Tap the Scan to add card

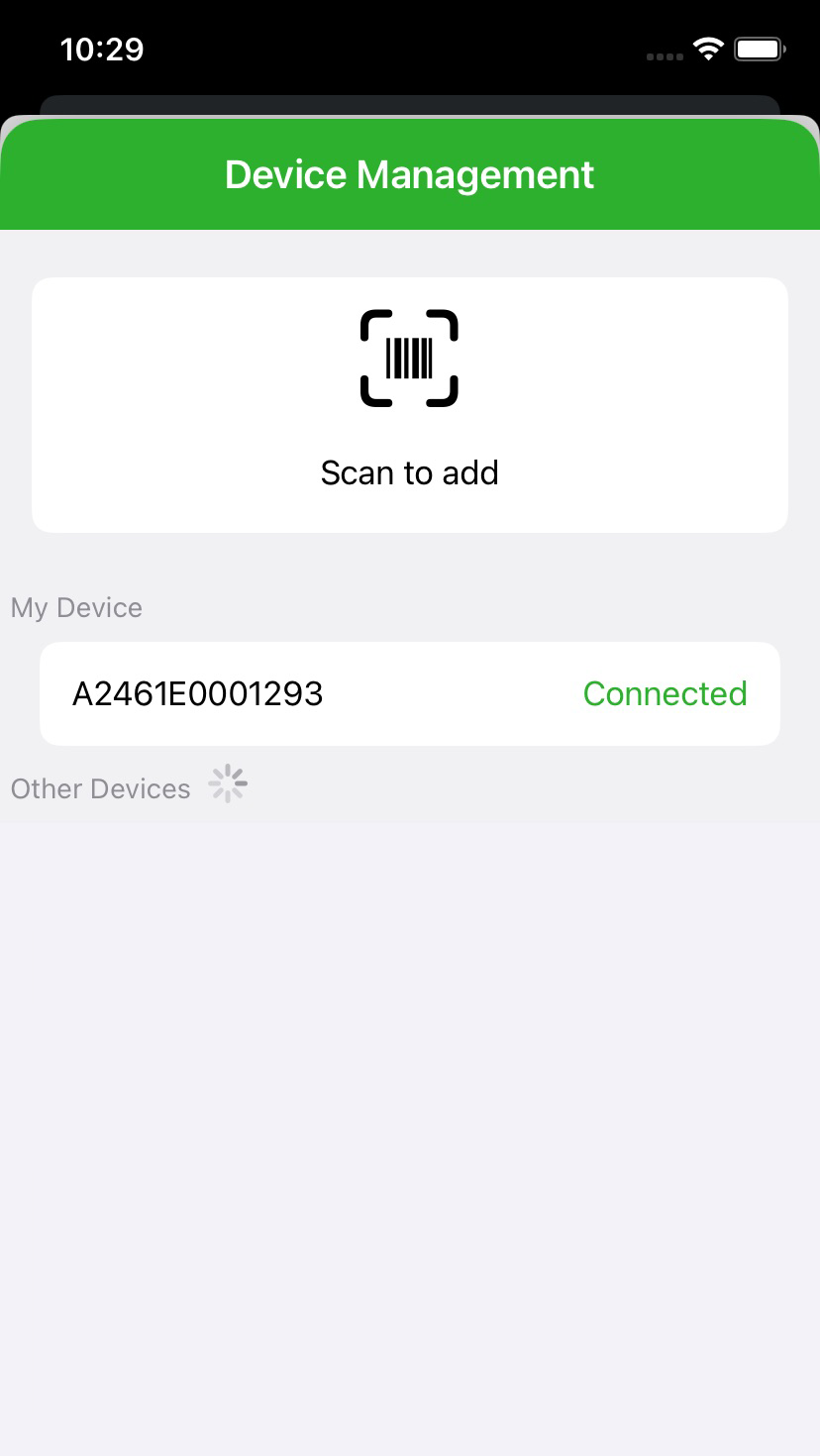click(410, 405)
